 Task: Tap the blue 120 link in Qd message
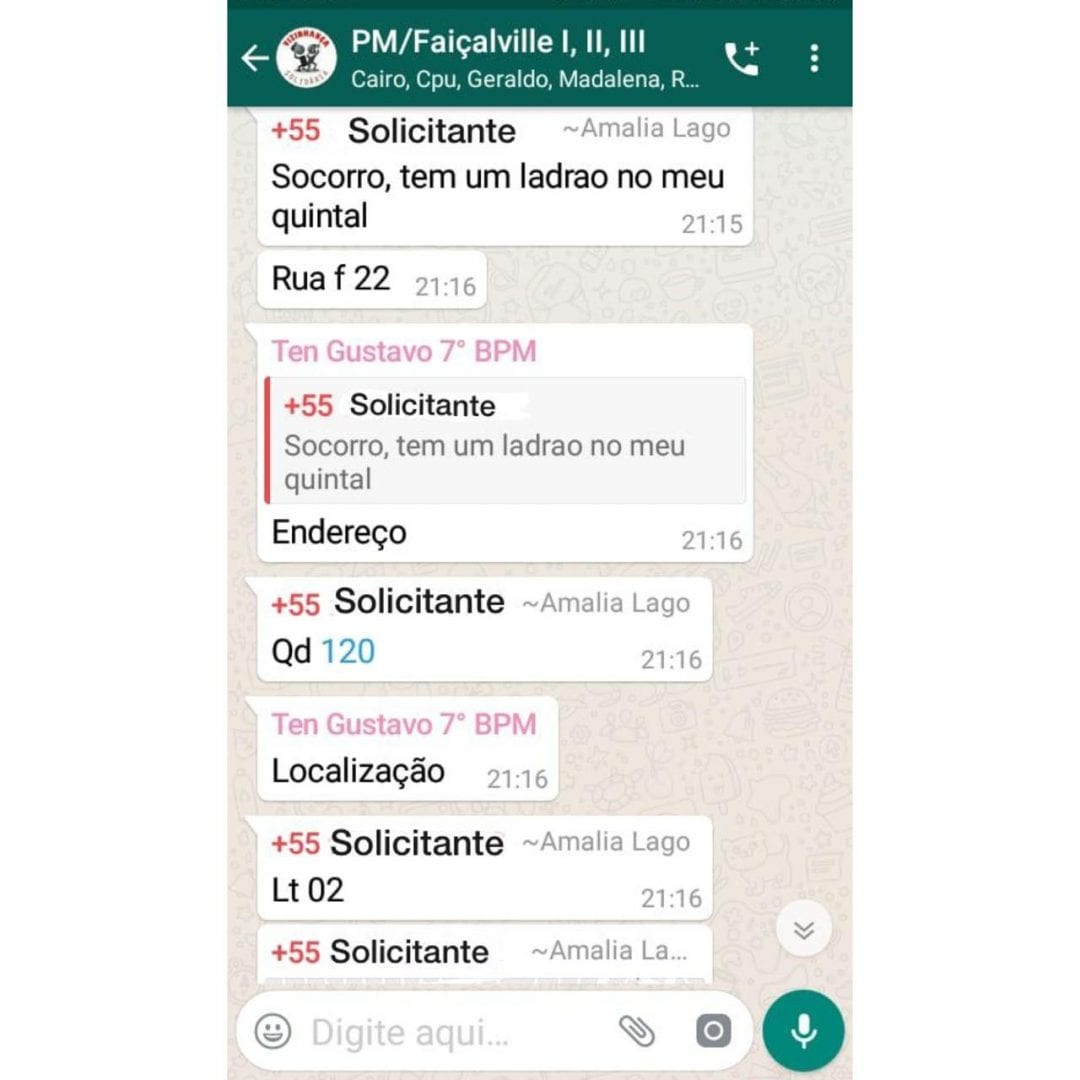(348, 652)
